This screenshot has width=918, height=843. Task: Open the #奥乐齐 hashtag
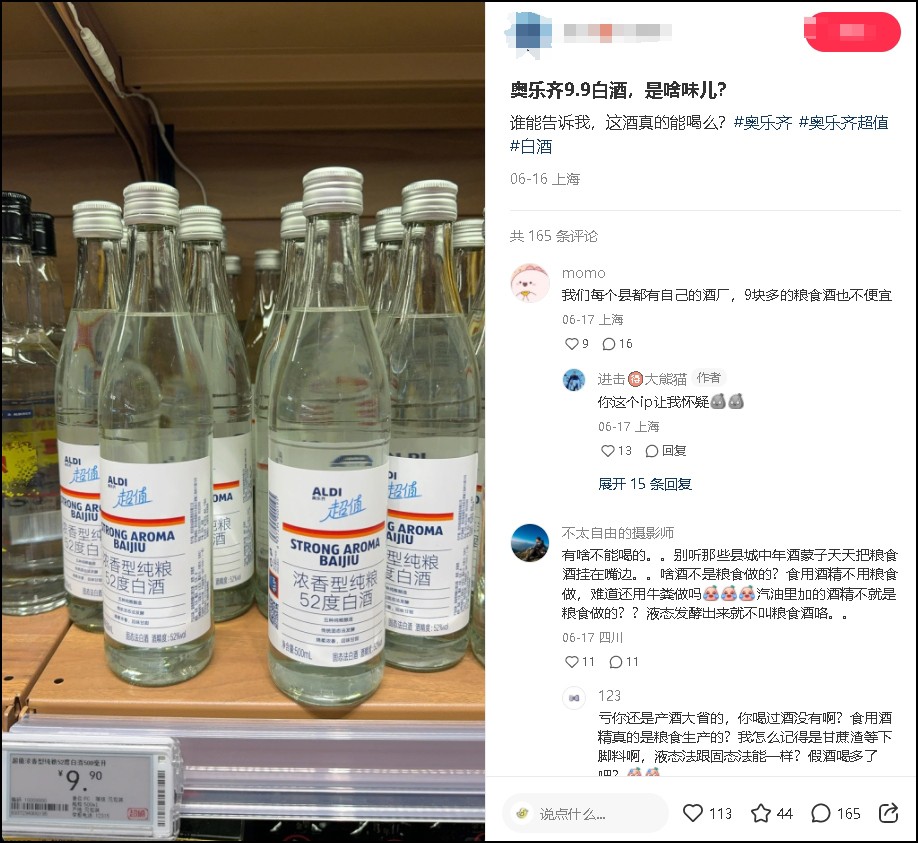tap(762, 122)
